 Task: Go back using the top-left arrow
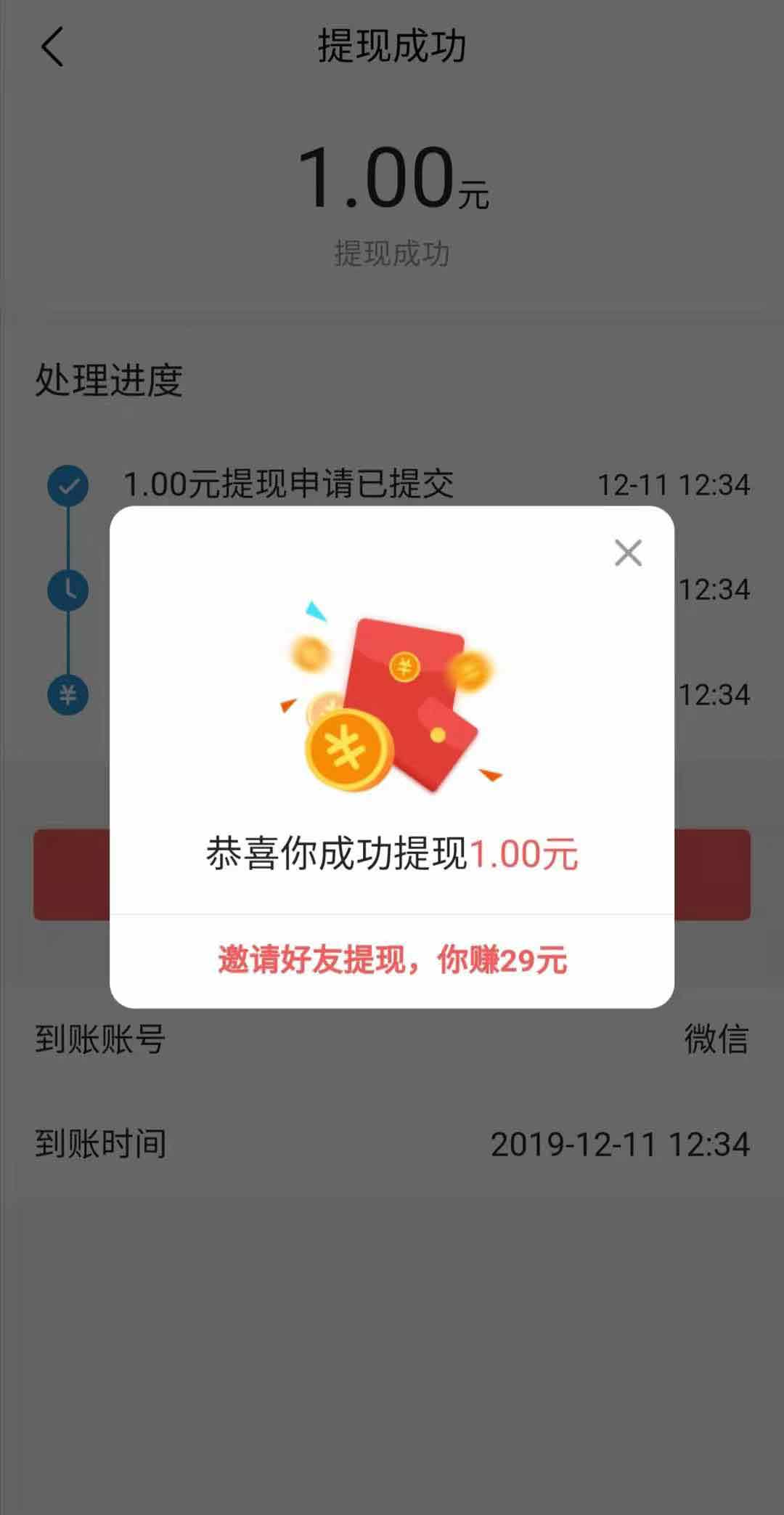pos(52,47)
